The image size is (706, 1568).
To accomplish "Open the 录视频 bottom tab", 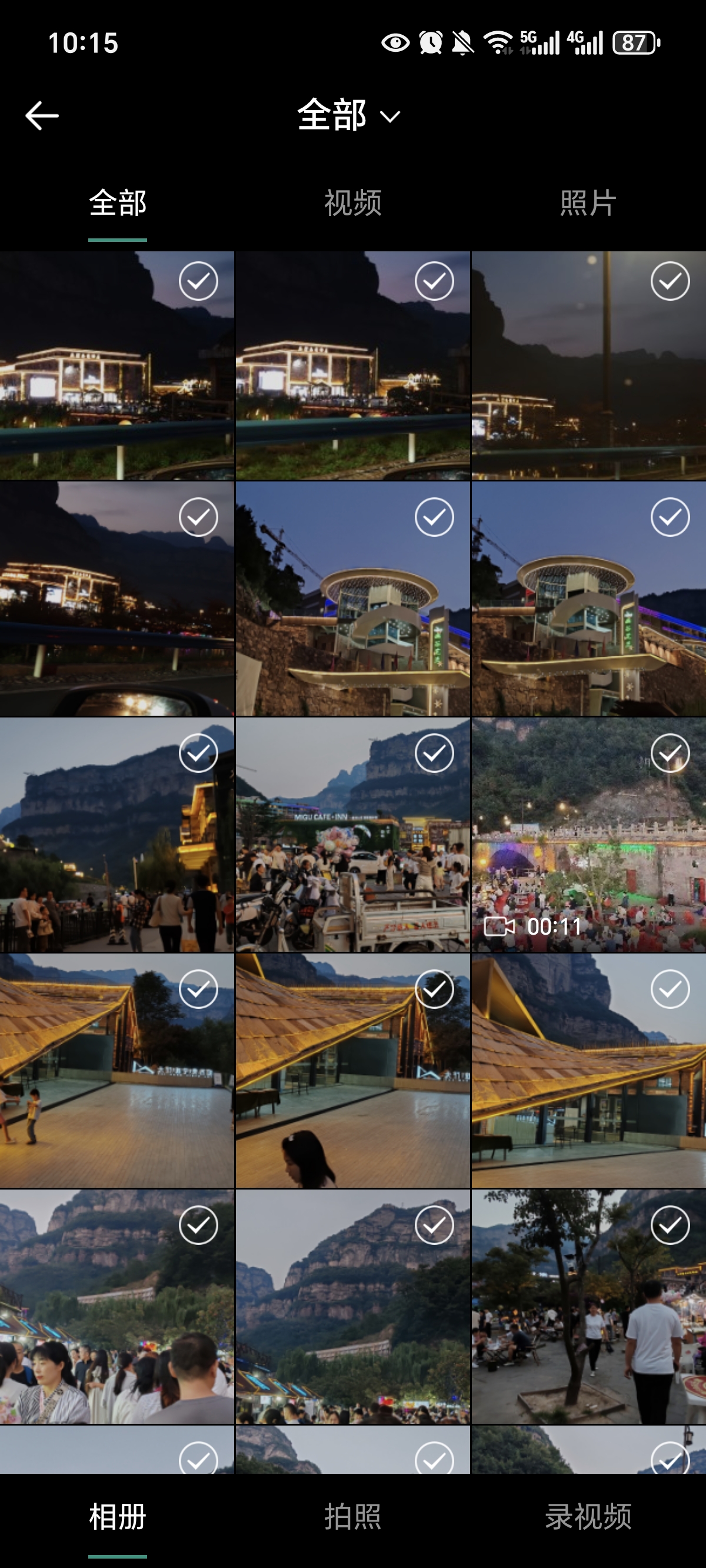I will point(587,1516).
